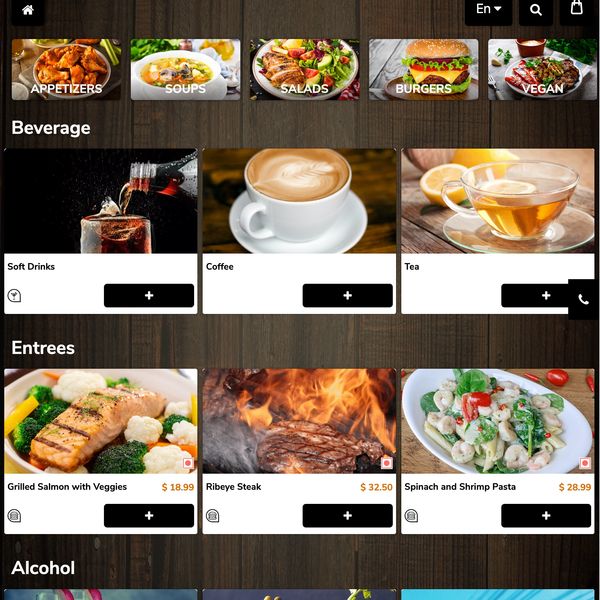This screenshot has height=600, width=600.
Task: Call the restaurant via phone icon
Action: pos(583,299)
